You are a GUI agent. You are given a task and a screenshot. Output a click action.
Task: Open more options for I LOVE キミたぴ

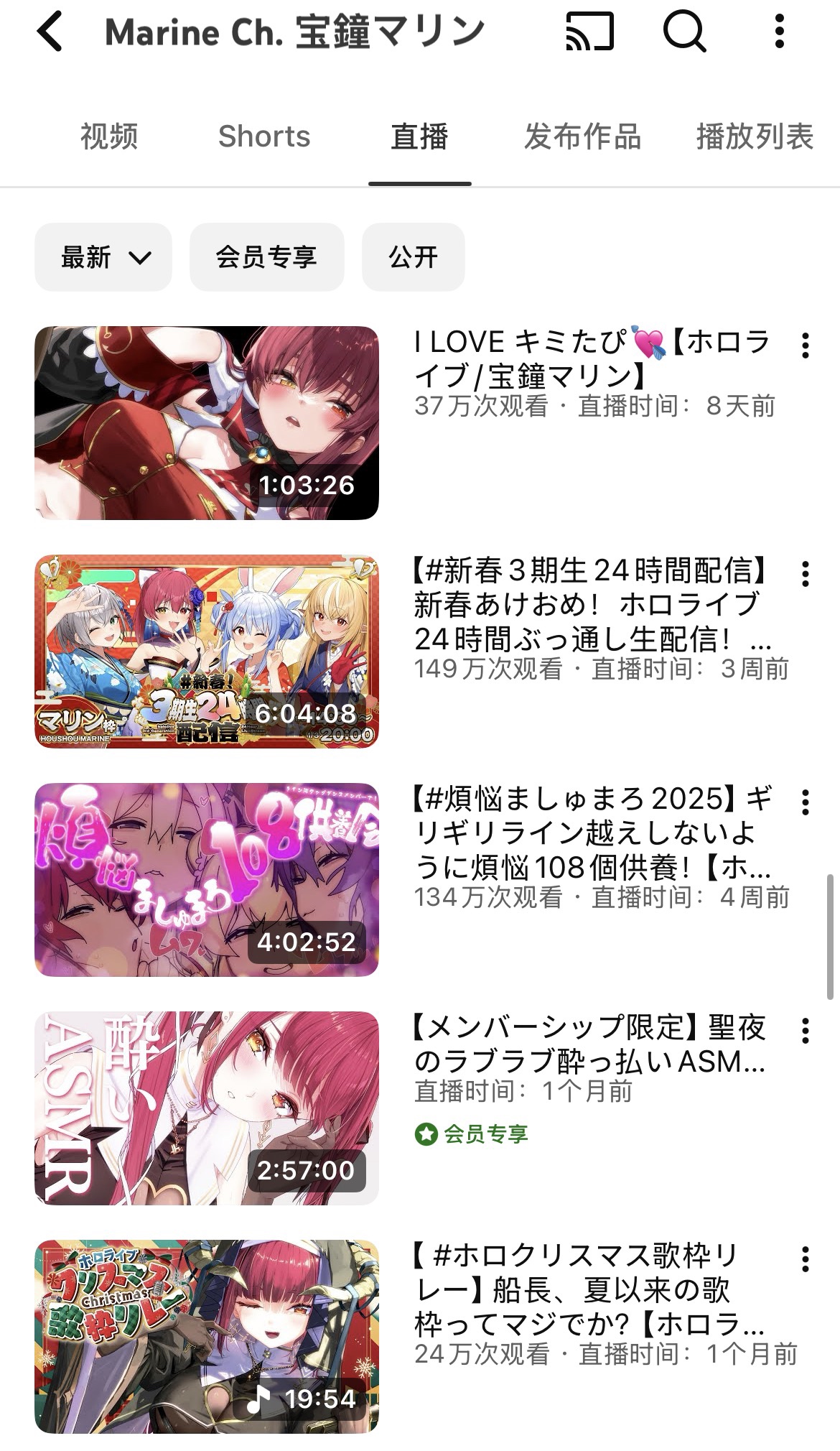click(x=806, y=346)
